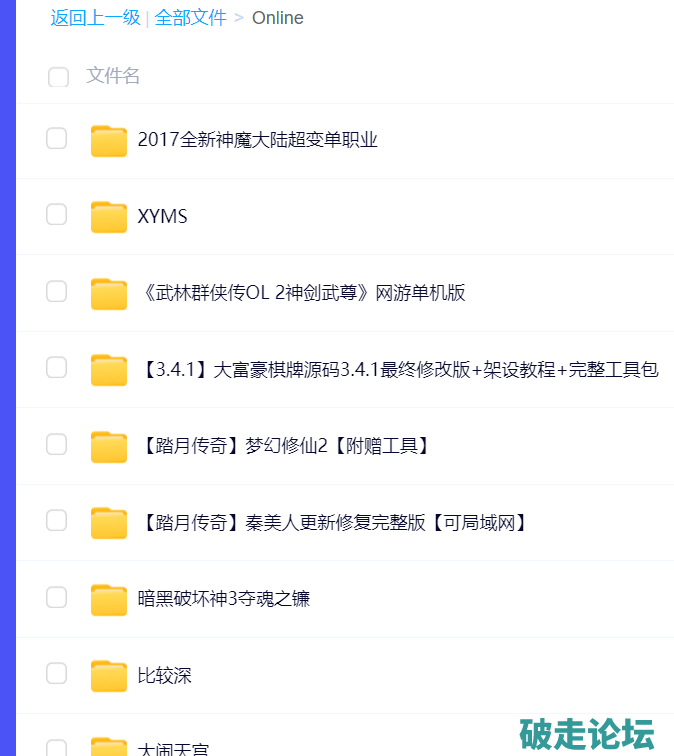Open 【踏月传奇】梦幻修仙2 folder
This screenshot has height=756, width=674.
284,445
